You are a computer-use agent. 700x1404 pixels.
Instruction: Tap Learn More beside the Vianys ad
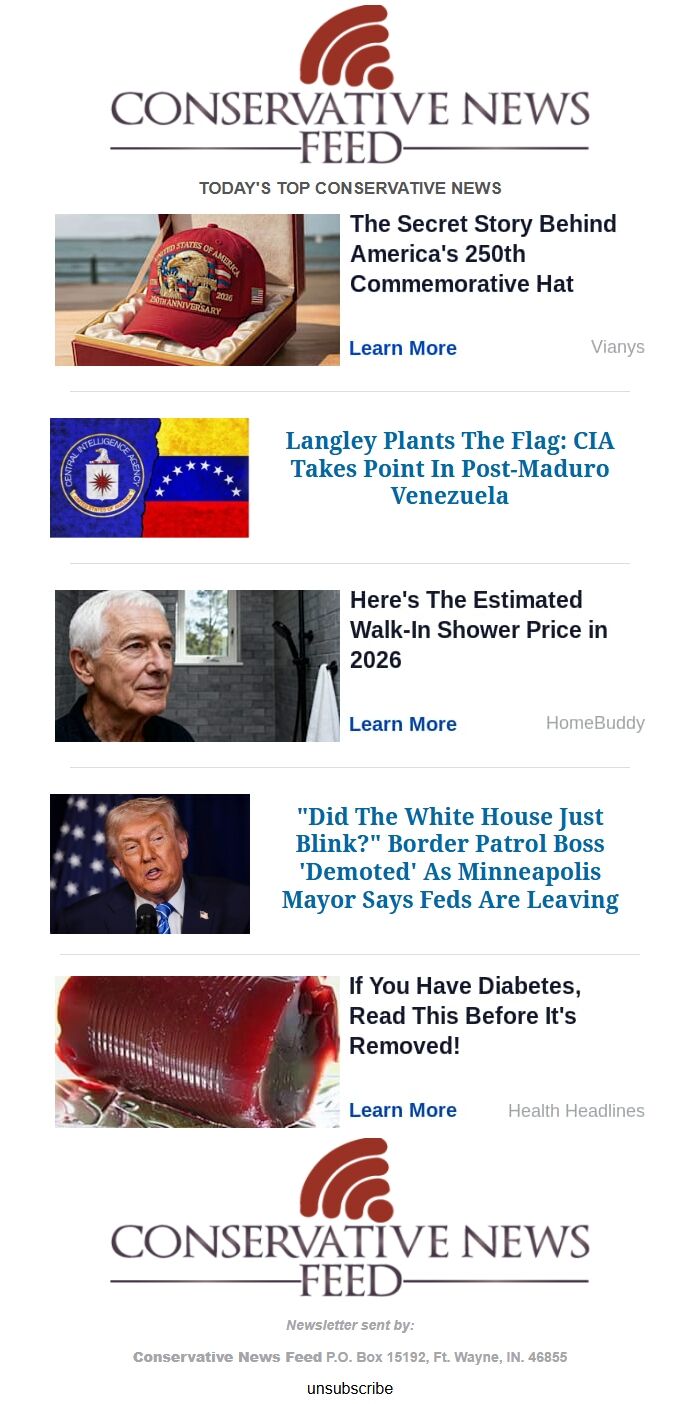click(x=403, y=348)
